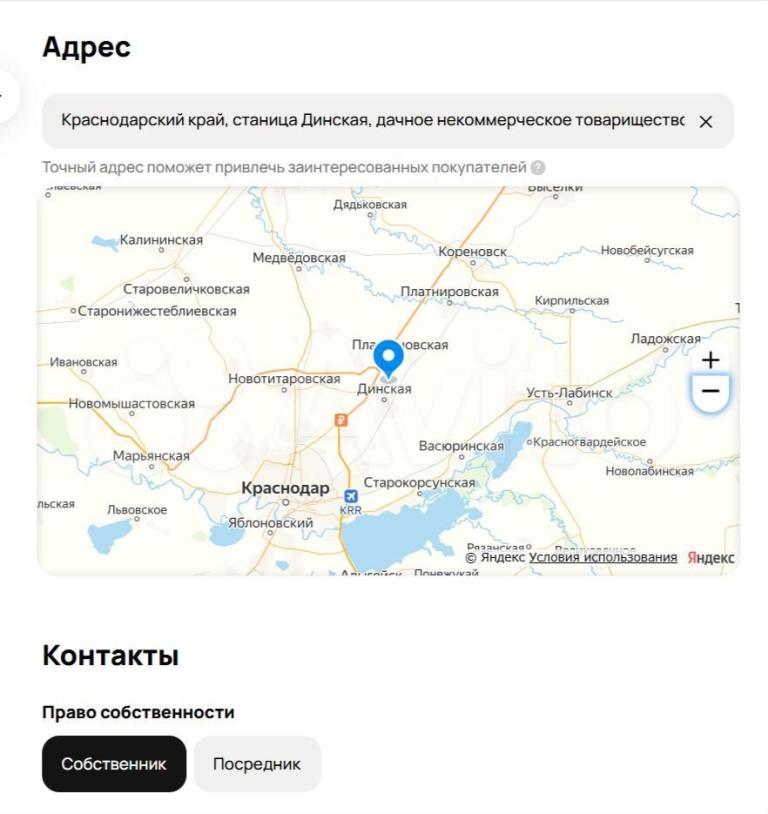Edit the Краснодарский край address field
This screenshot has height=814, width=768.
pyautogui.click(x=370, y=121)
